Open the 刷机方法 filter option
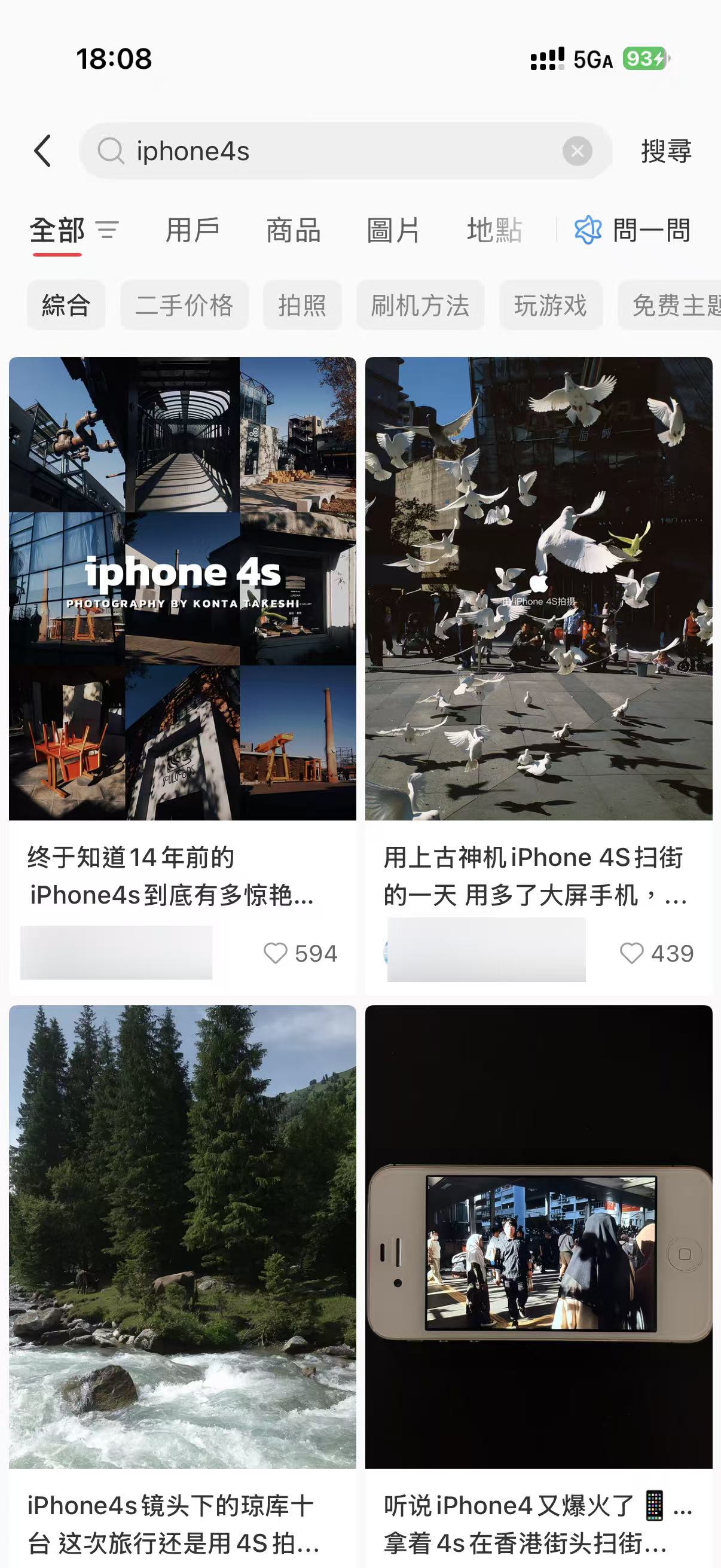This screenshot has height=1568, width=721. pos(420,306)
